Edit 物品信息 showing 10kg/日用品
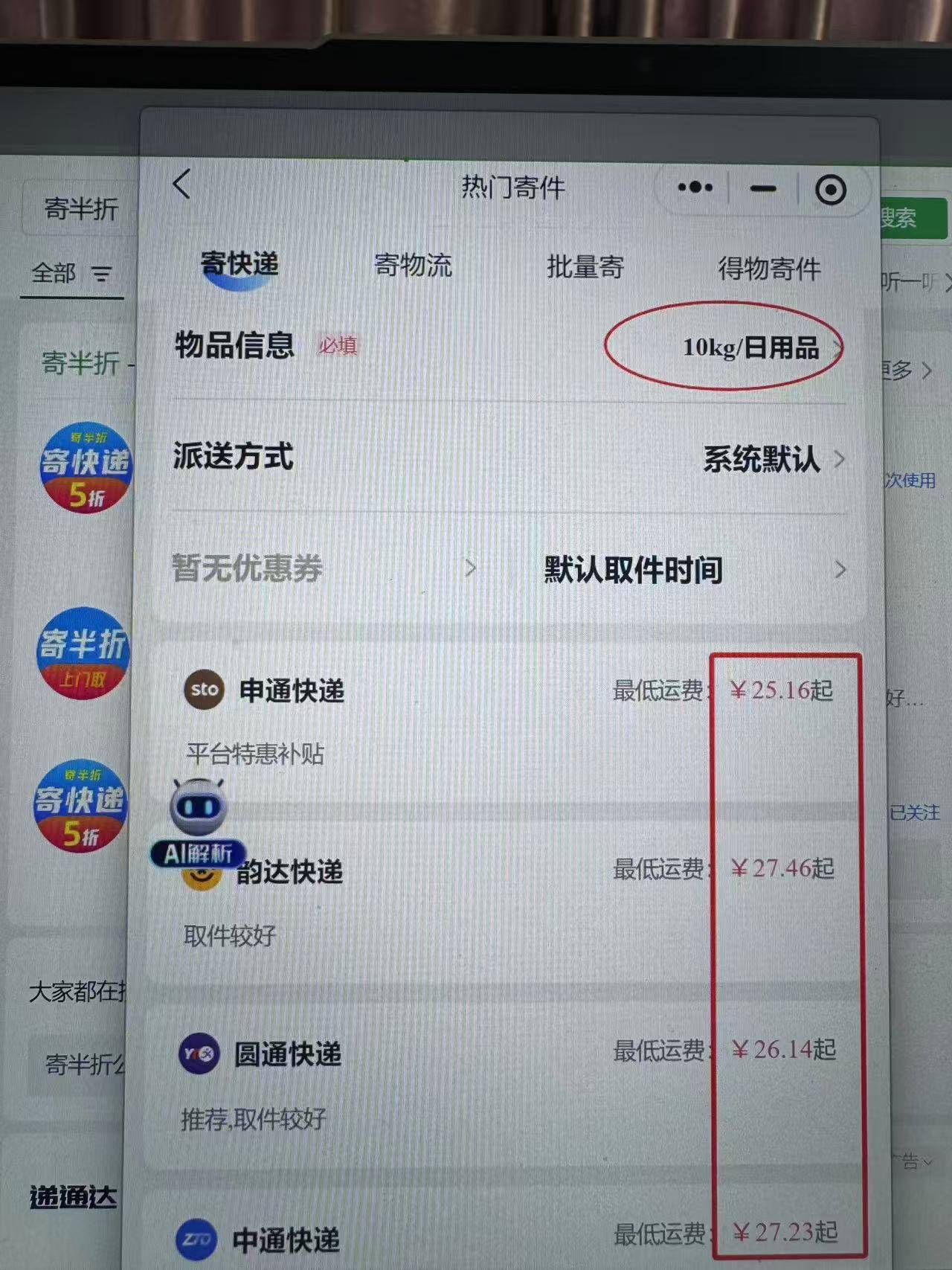Viewport: 952px width, 1270px height. point(751,347)
